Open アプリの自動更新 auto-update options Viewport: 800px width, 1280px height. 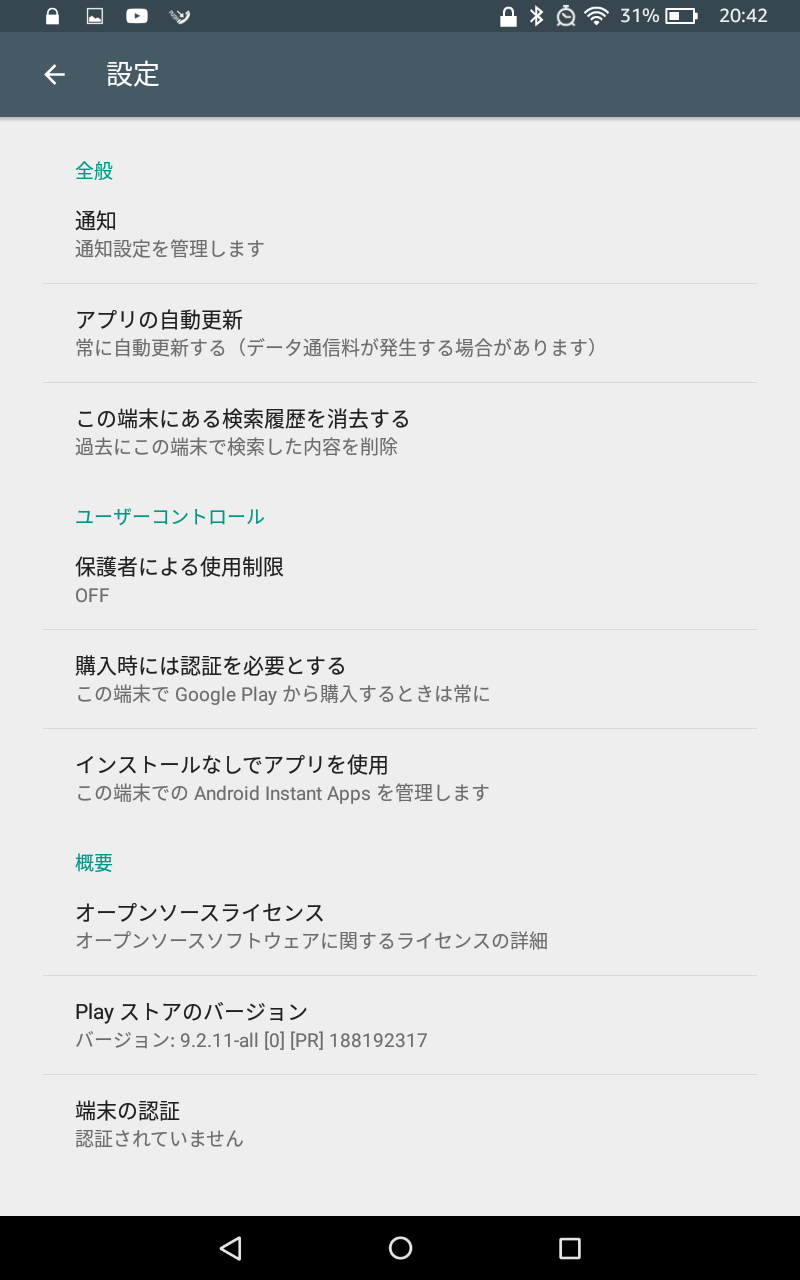[x=400, y=332]
